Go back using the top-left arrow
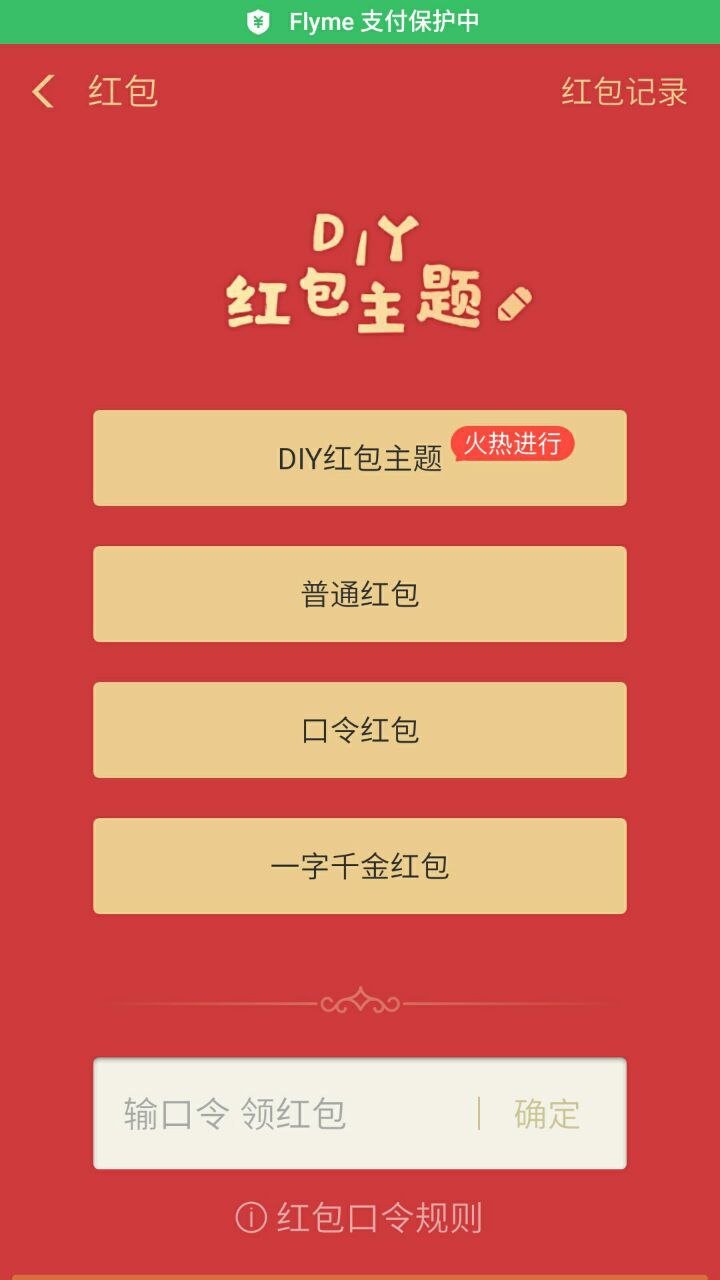 click(x=43, y=92)
